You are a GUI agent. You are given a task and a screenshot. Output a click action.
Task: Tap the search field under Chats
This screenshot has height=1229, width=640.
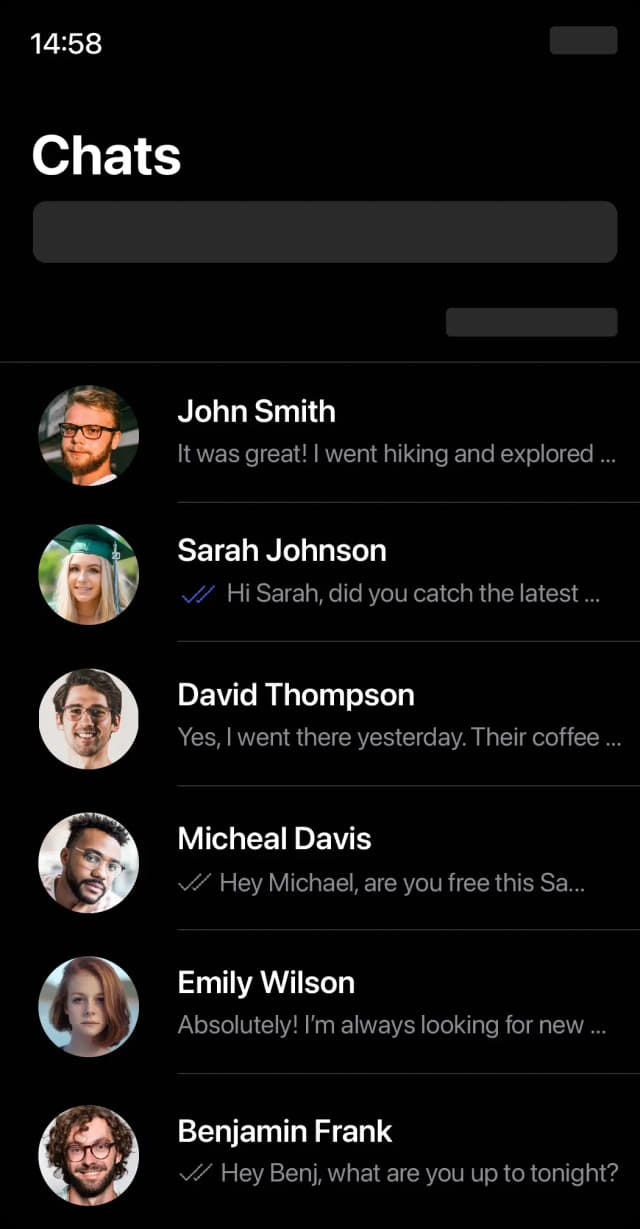click(x=324, y=232)
